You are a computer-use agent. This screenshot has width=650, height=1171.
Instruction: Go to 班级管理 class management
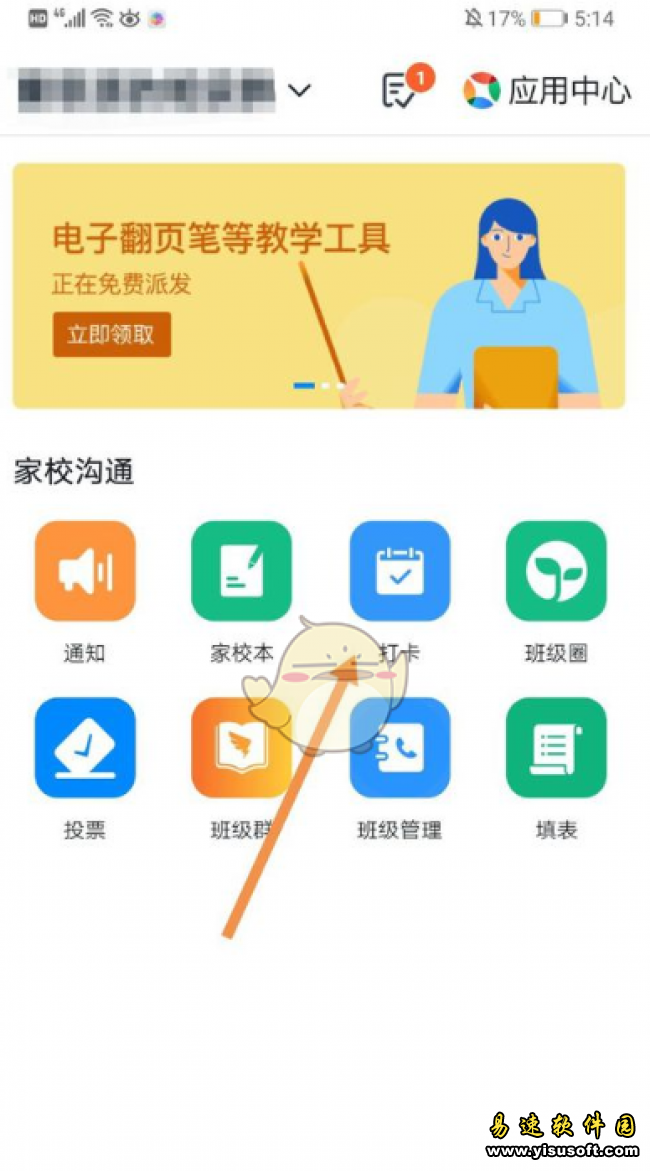[x=399, y=748]
